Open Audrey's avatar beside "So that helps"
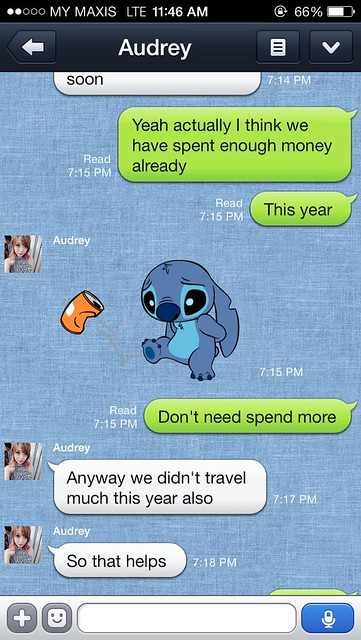 [x=23, y=545]
